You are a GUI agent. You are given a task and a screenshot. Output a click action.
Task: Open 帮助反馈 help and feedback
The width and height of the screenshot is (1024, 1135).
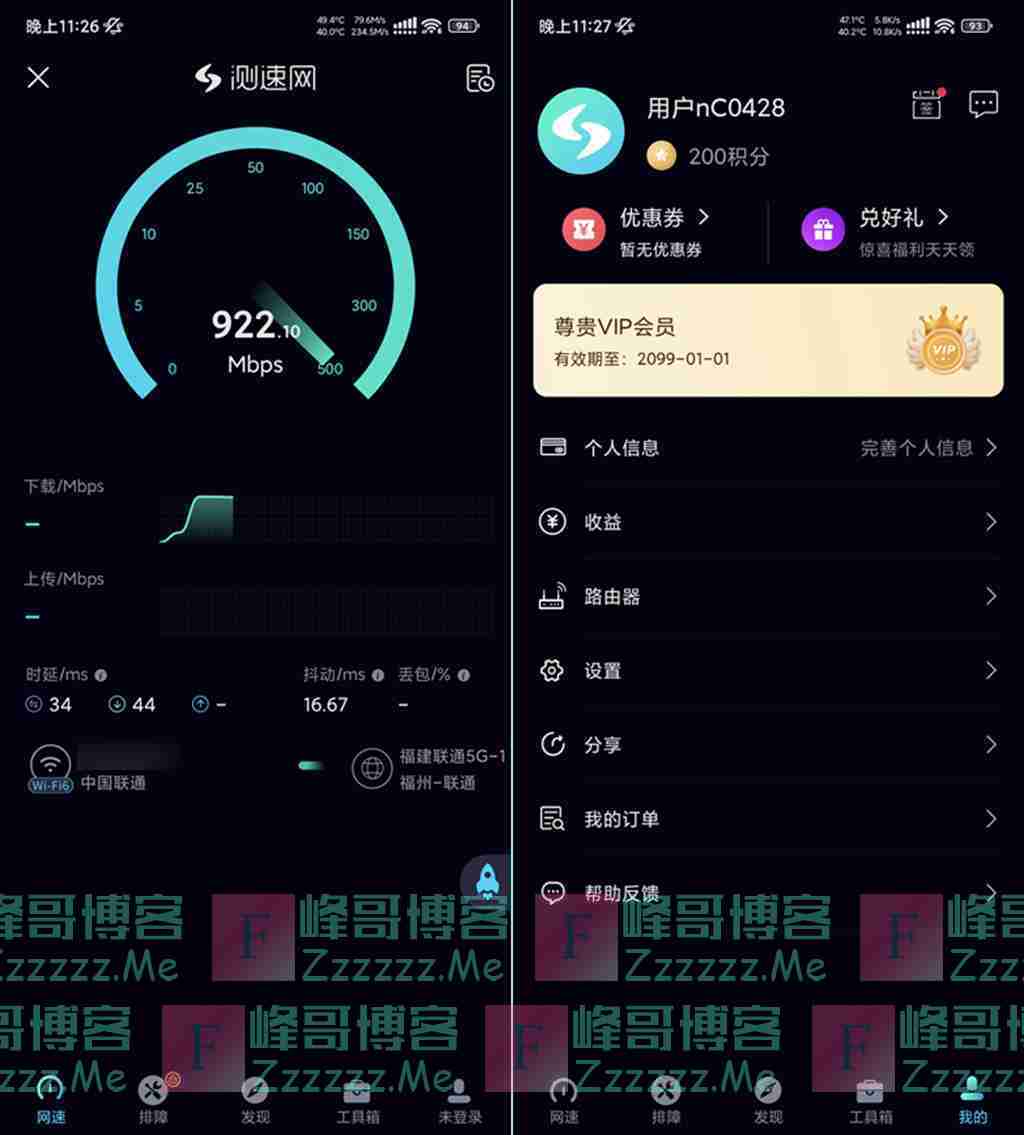(x=767, y=892)
